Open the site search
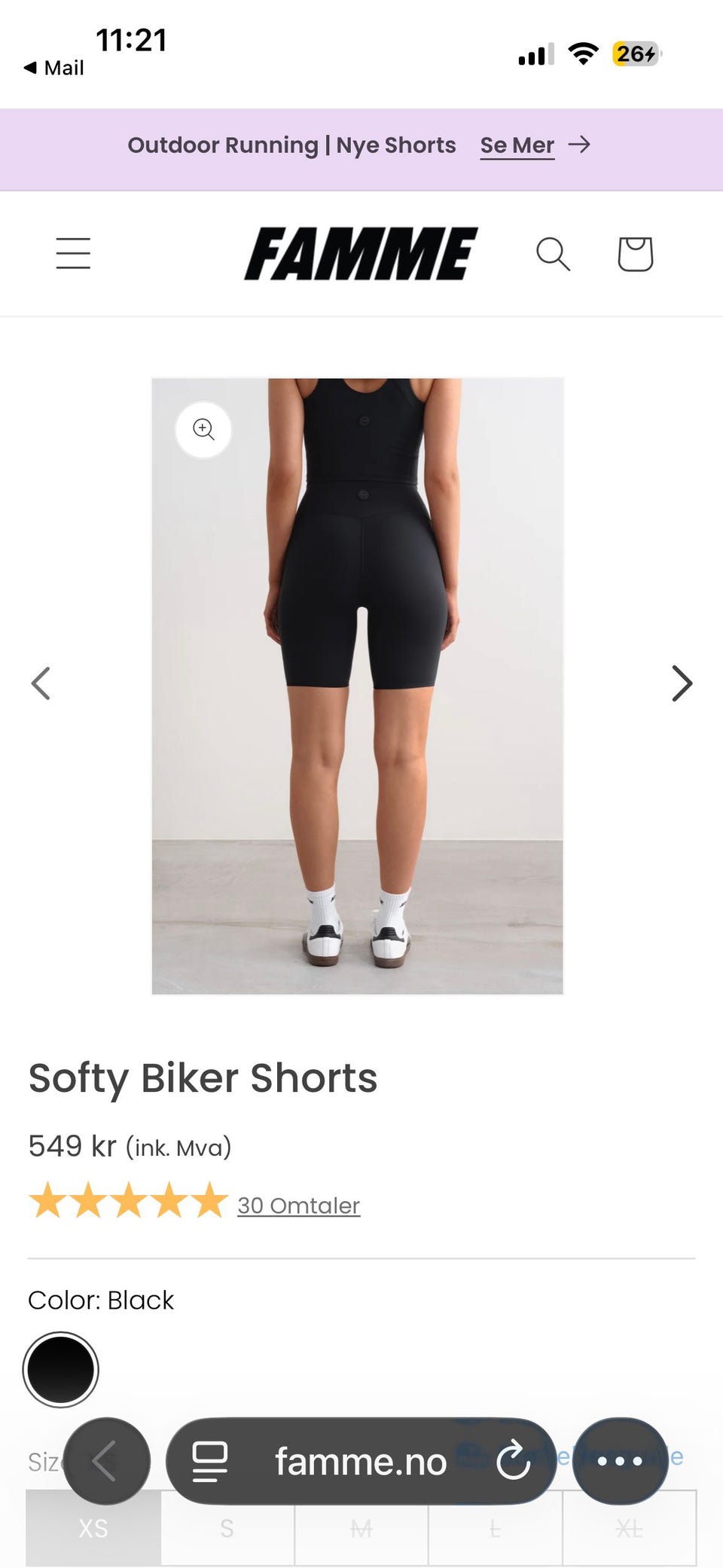723x1568 pixels. pyautogui.click(x=553, y=254)
